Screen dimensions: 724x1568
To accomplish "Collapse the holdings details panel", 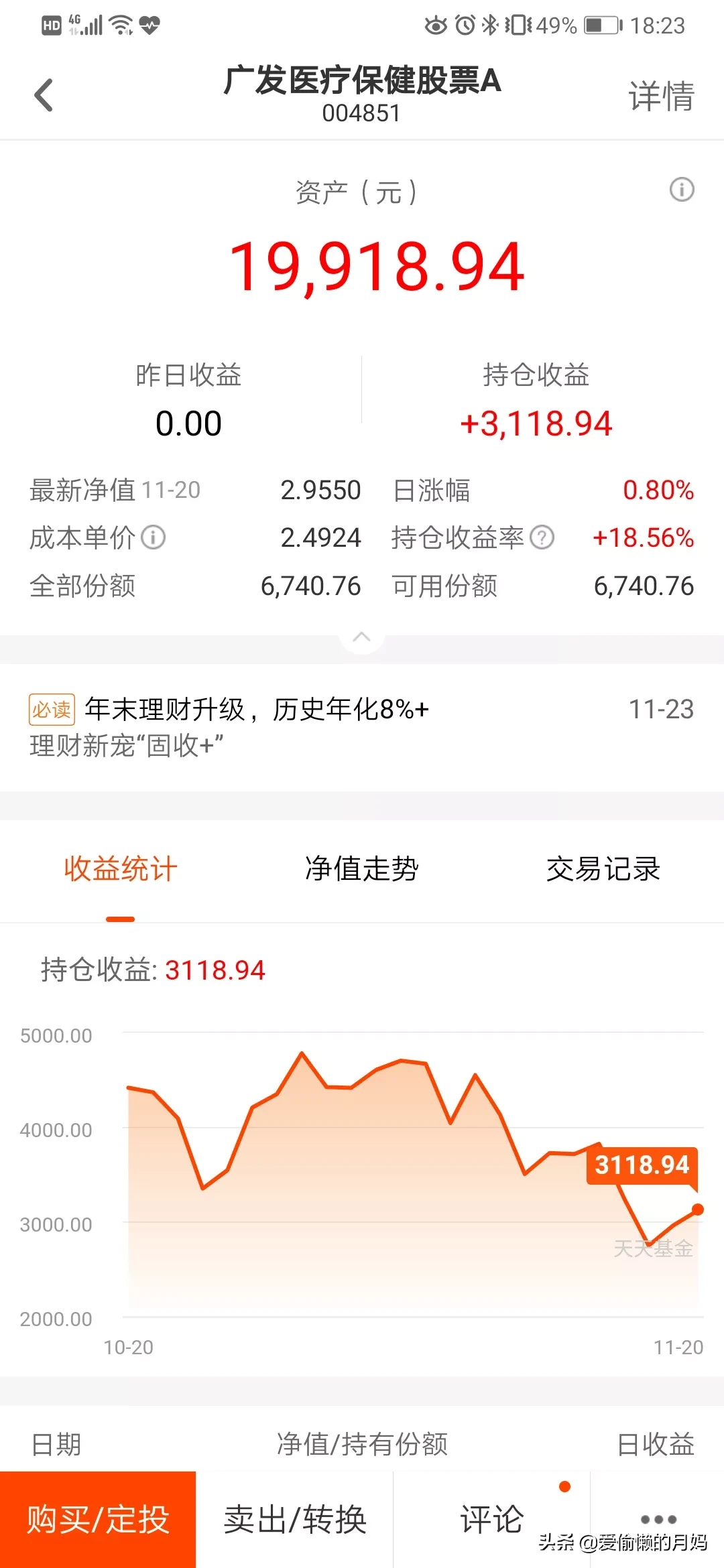I will 361,637.
